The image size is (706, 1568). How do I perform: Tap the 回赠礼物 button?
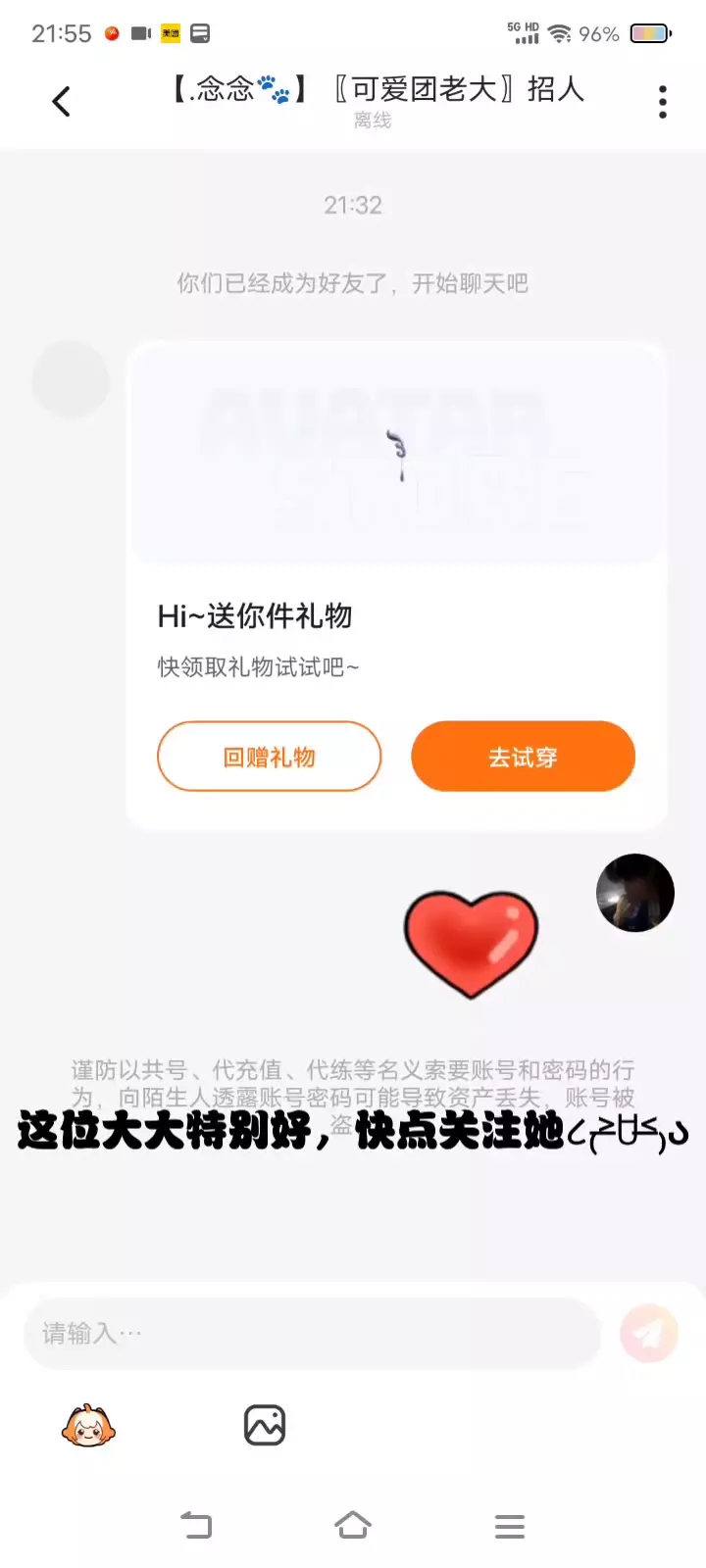[269, 757]
